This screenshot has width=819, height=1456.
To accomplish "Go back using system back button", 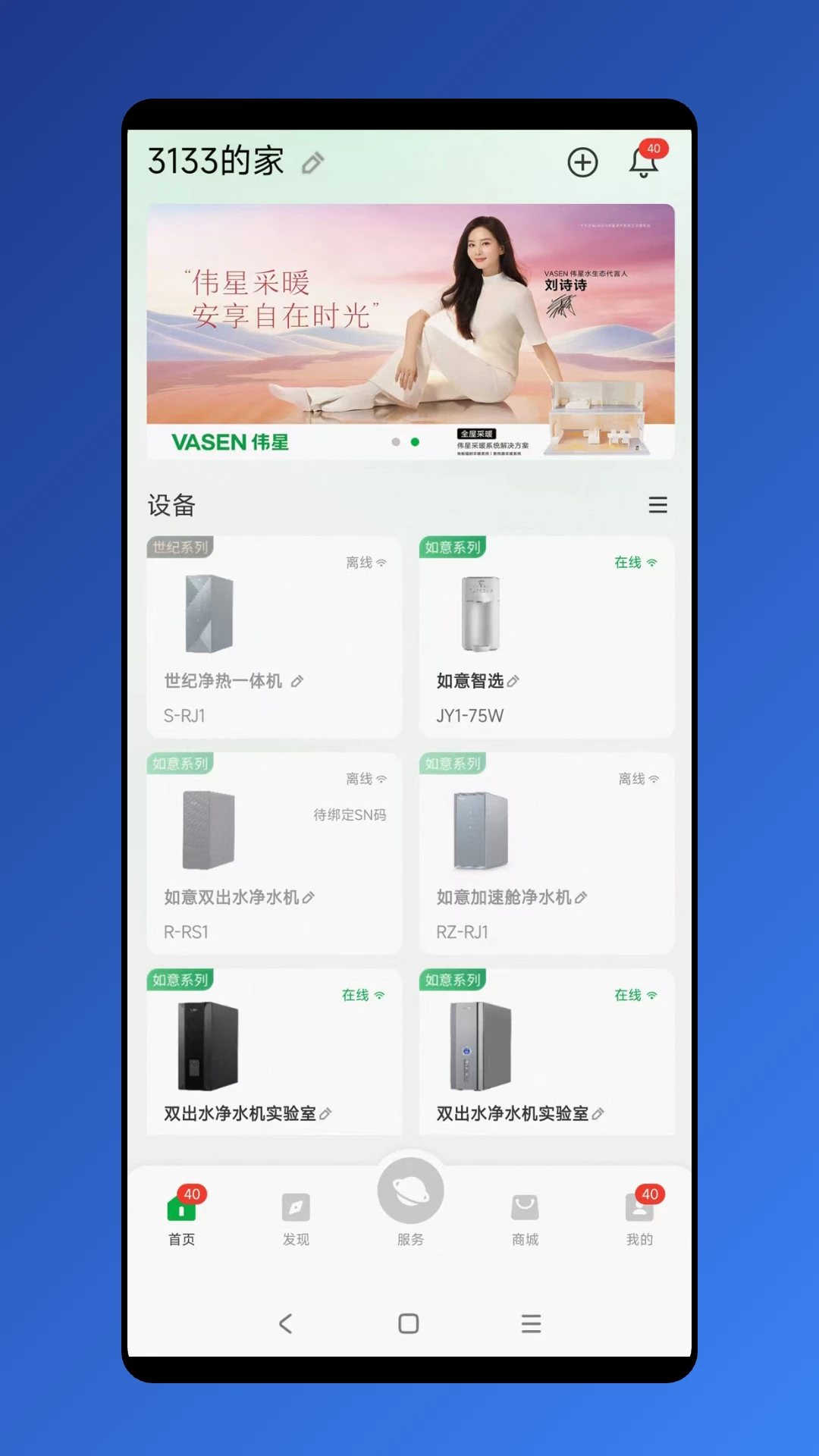I will click(286, 1324).
